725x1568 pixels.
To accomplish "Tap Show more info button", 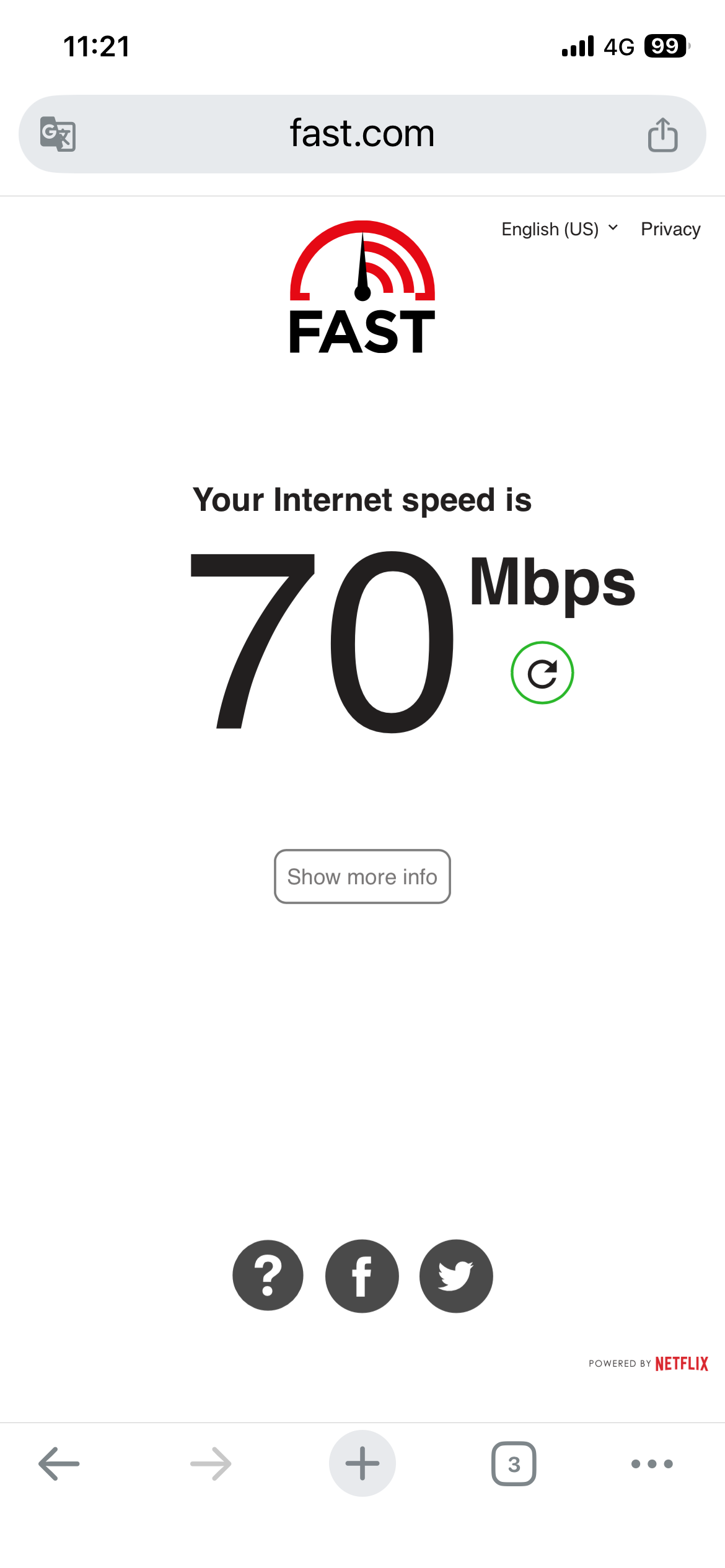I will [x=362, y=876].
